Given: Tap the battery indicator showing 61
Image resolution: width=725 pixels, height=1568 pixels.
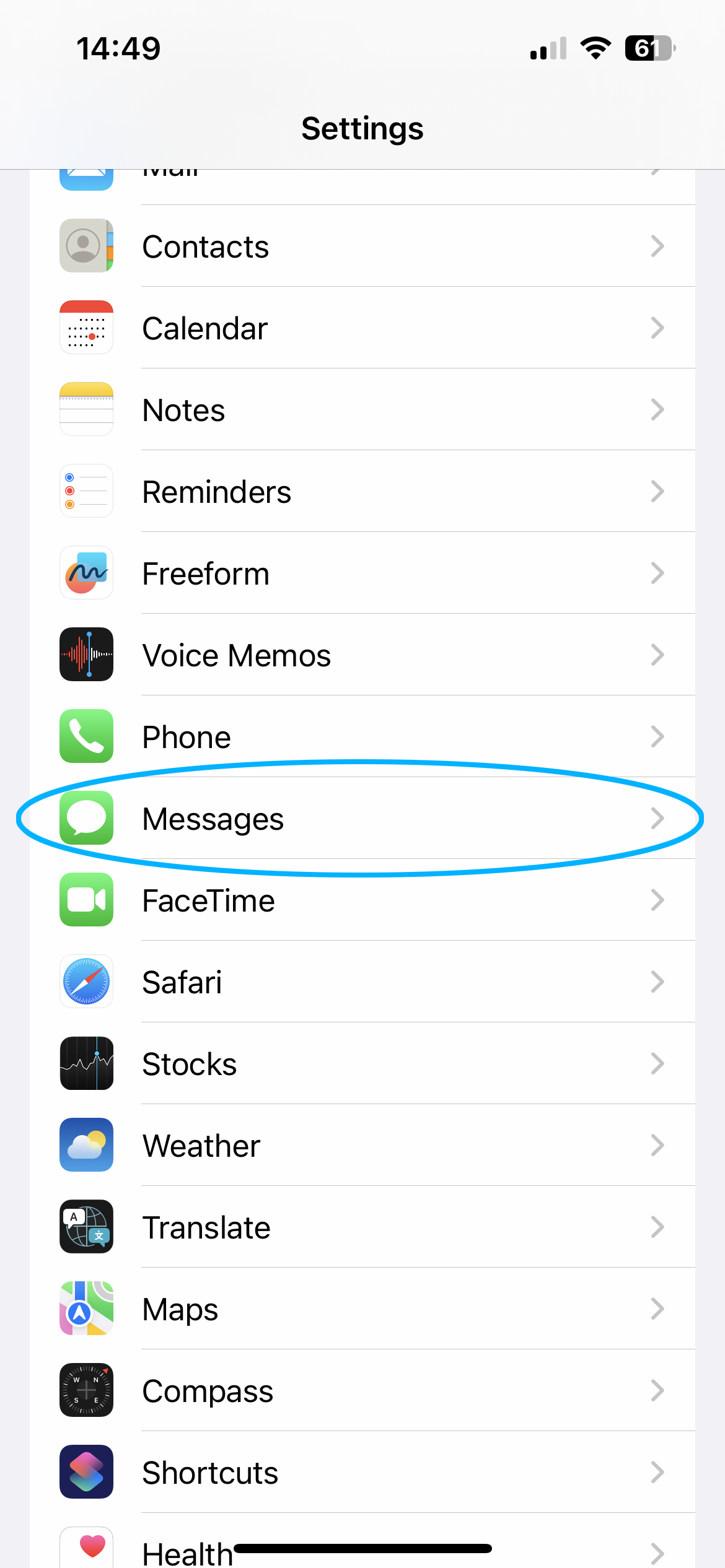Looking at the screenshot, I should click(x=651, y=48).
